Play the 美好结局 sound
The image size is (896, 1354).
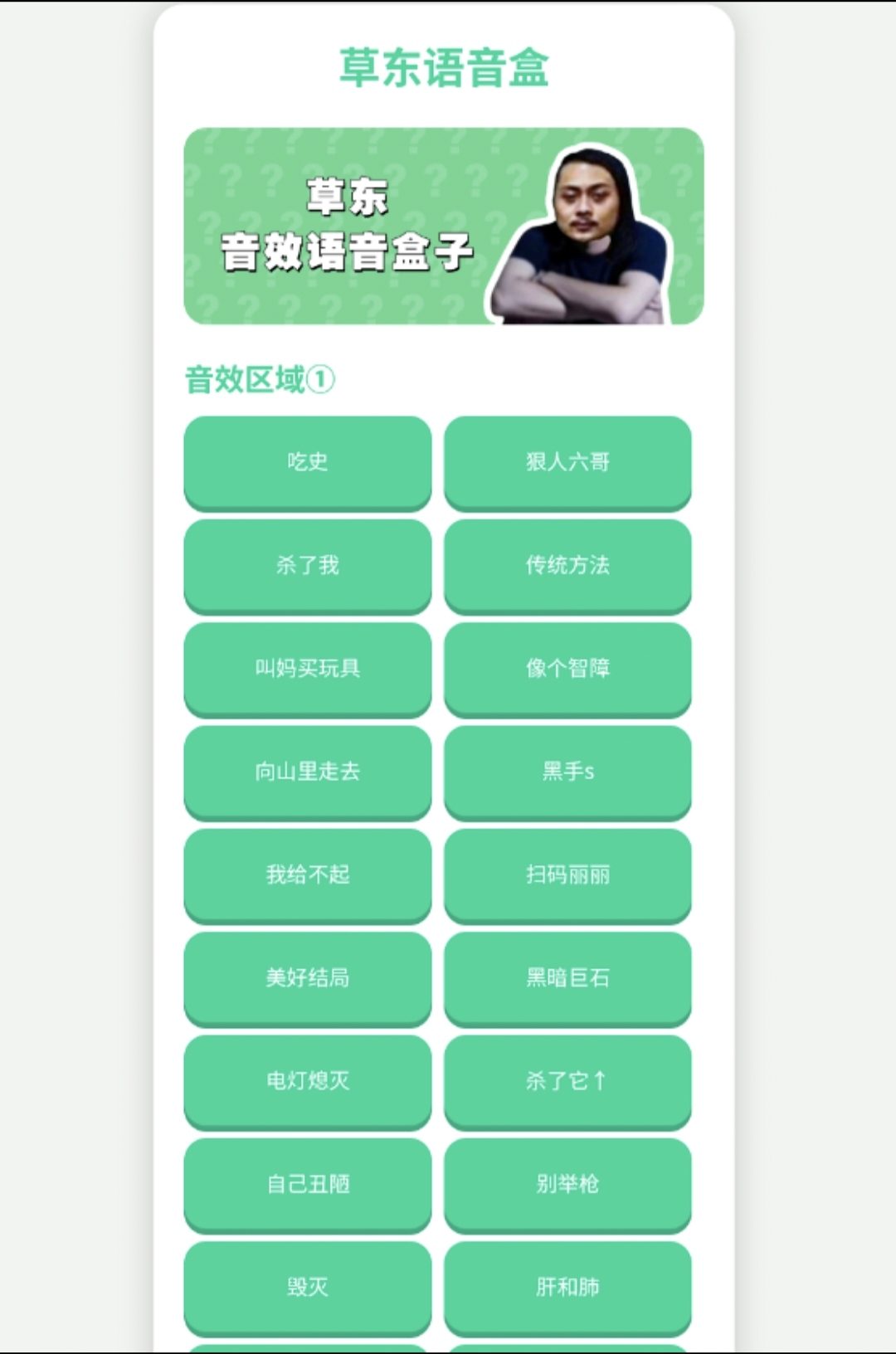[307, 977]
